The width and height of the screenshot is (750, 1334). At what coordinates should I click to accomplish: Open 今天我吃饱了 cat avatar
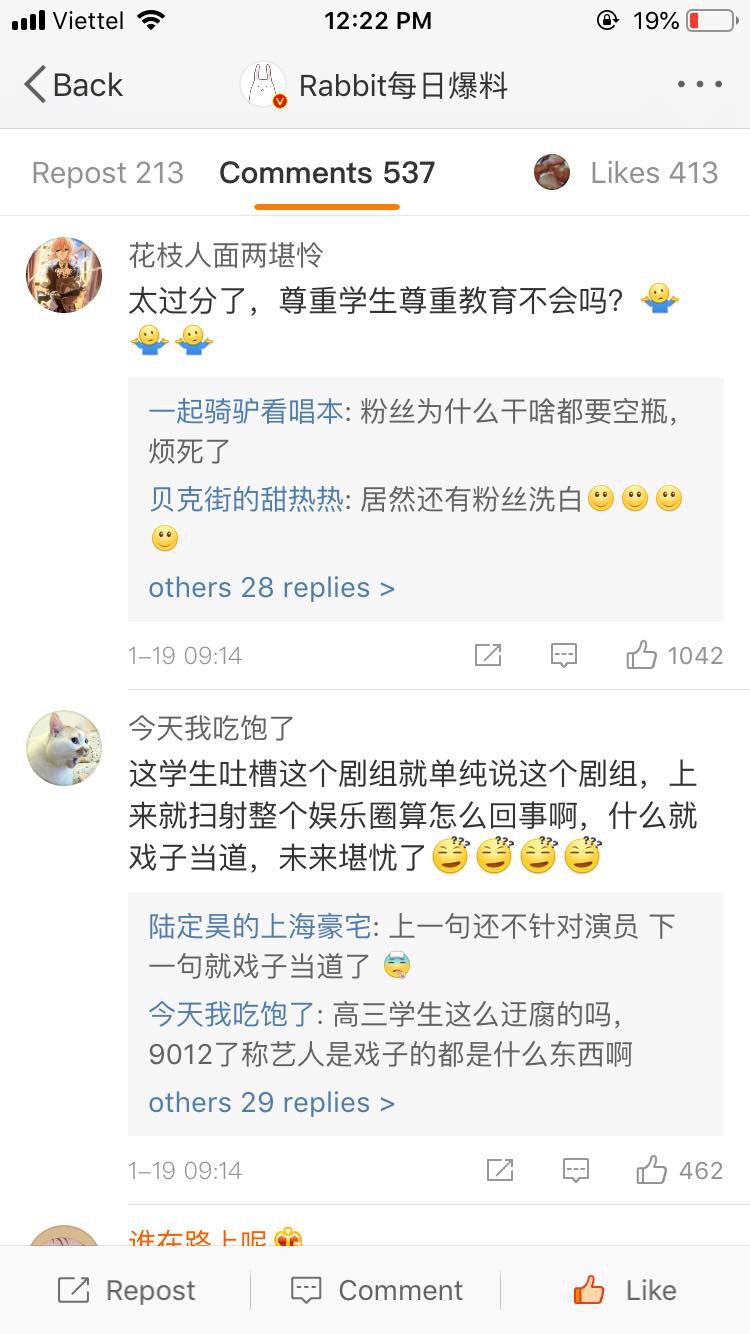[x=64, y=749]
